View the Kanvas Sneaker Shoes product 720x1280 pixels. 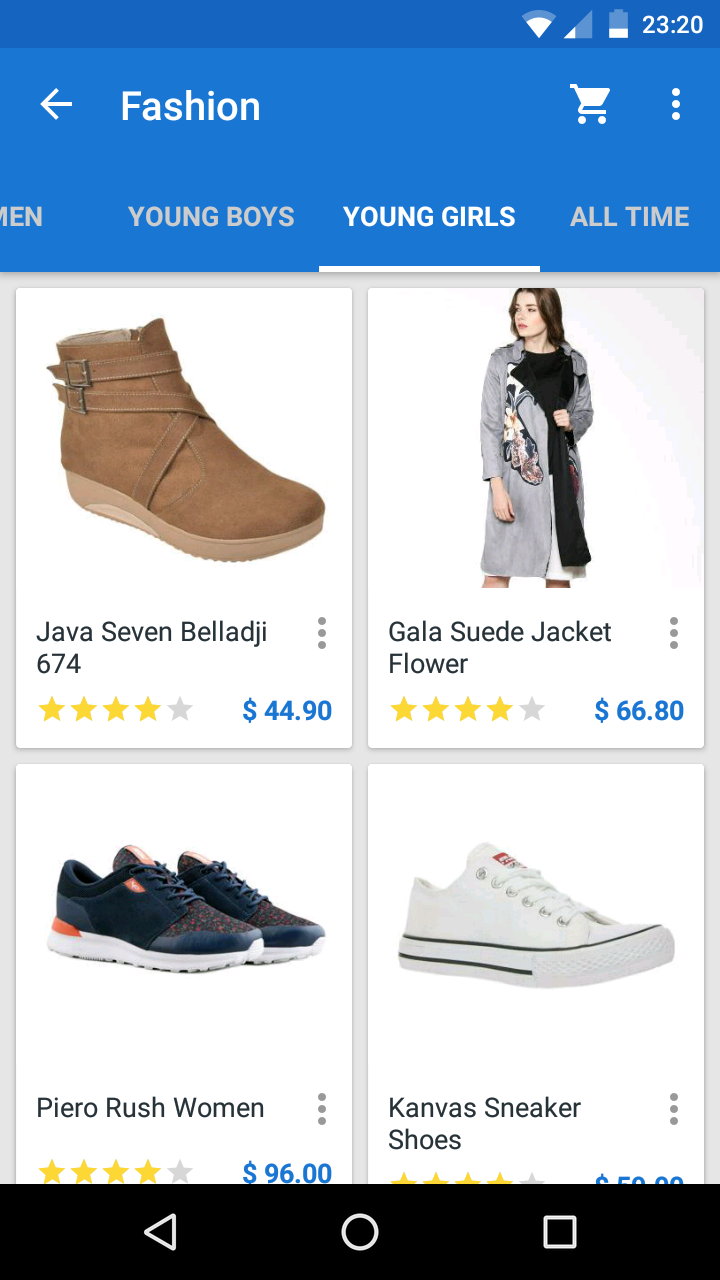pyautogui.click(x=536, y=974)
